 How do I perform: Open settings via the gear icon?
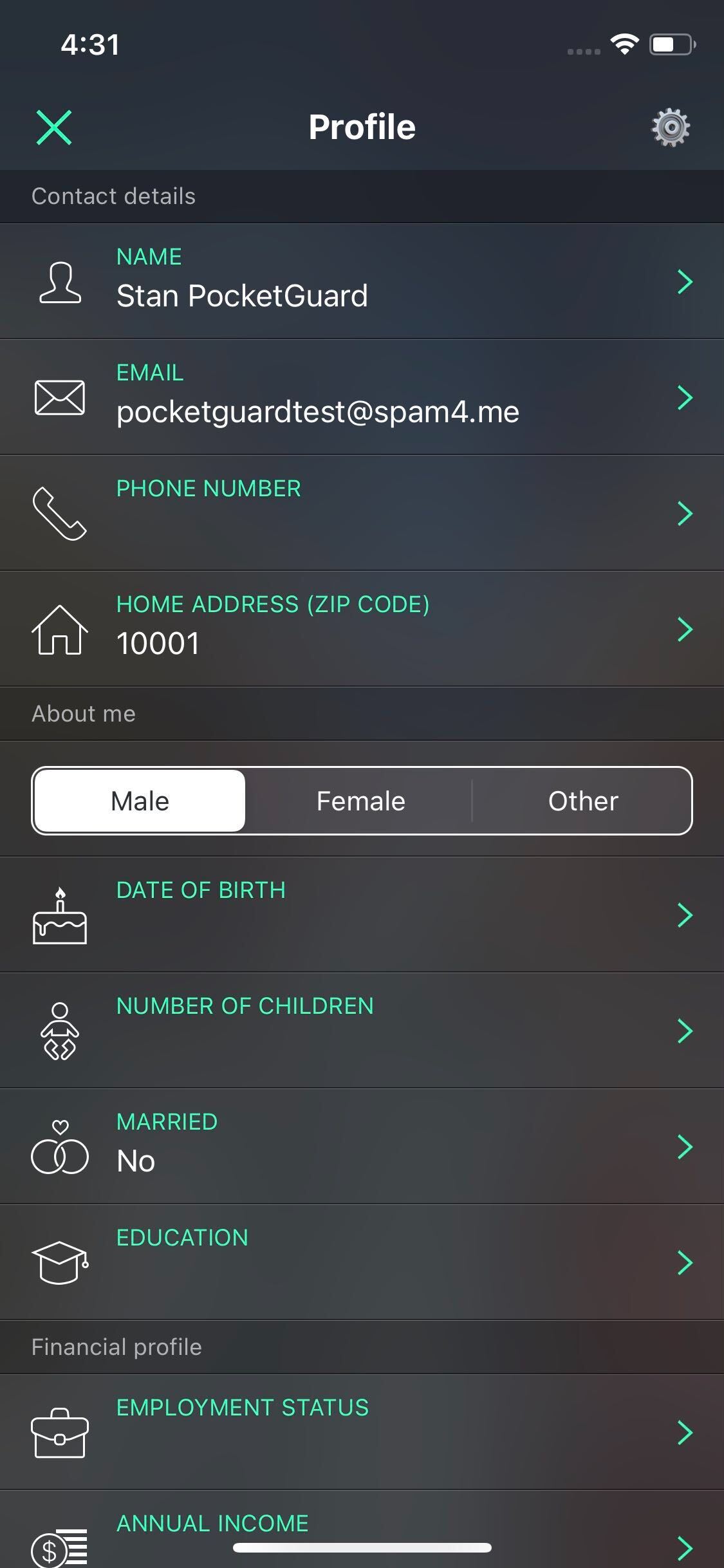pos(670,127)
